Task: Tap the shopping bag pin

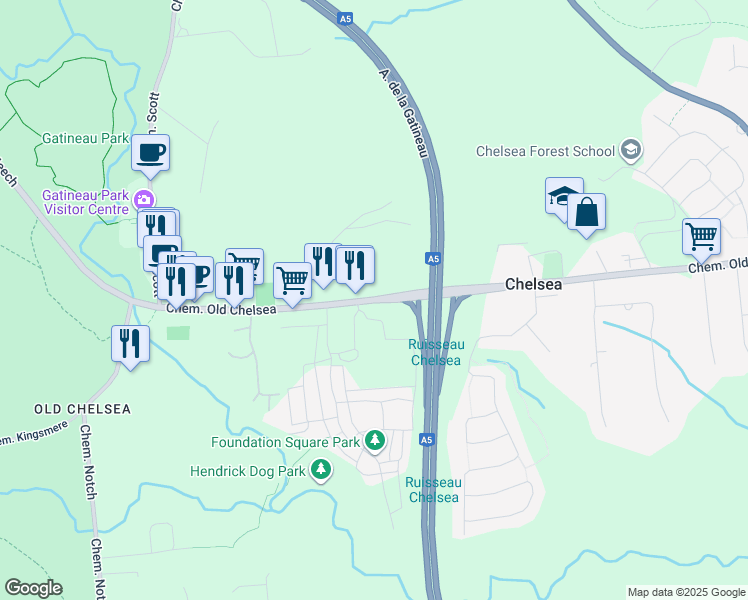Action: pyautogui.click(x=586, y=213)
